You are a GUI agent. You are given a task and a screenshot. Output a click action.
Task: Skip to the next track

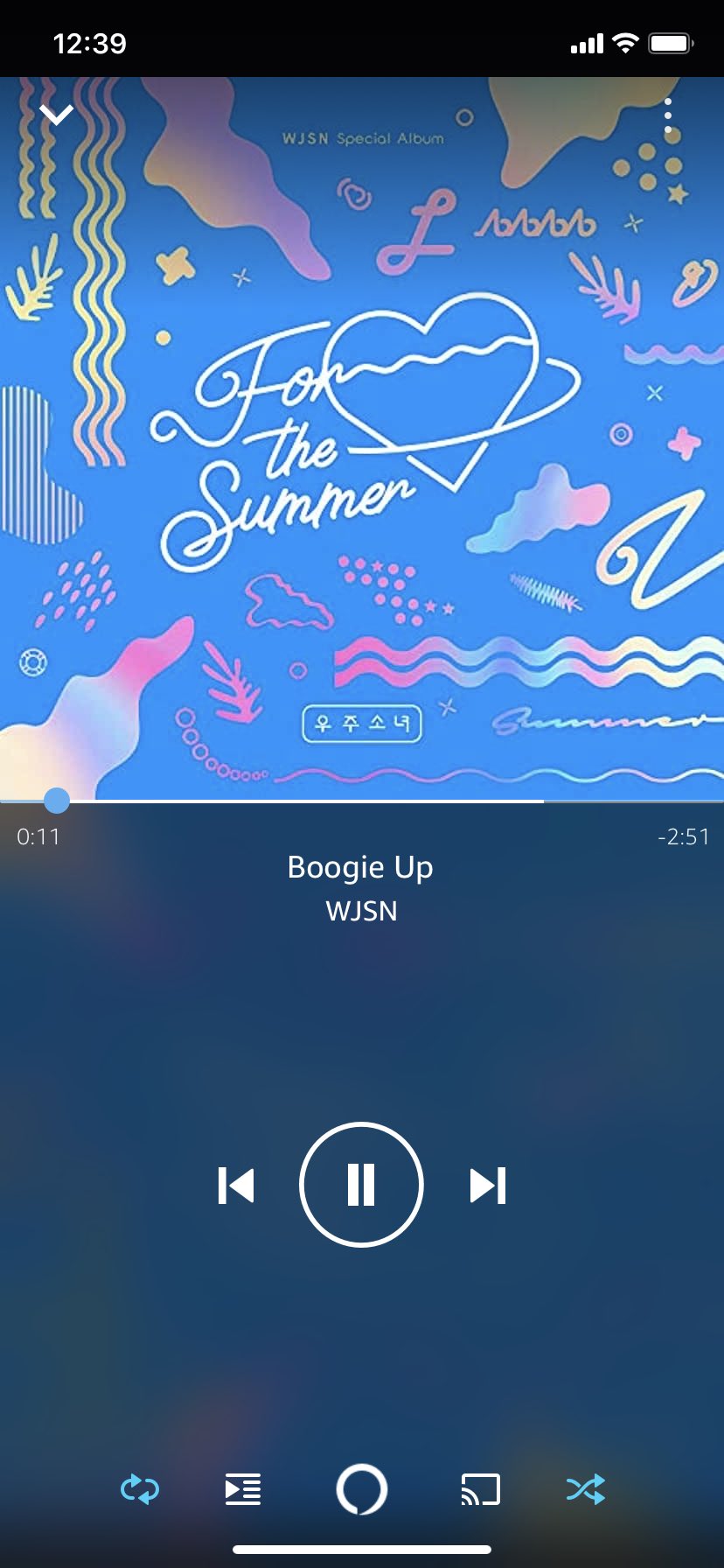tap(488, 1186)
